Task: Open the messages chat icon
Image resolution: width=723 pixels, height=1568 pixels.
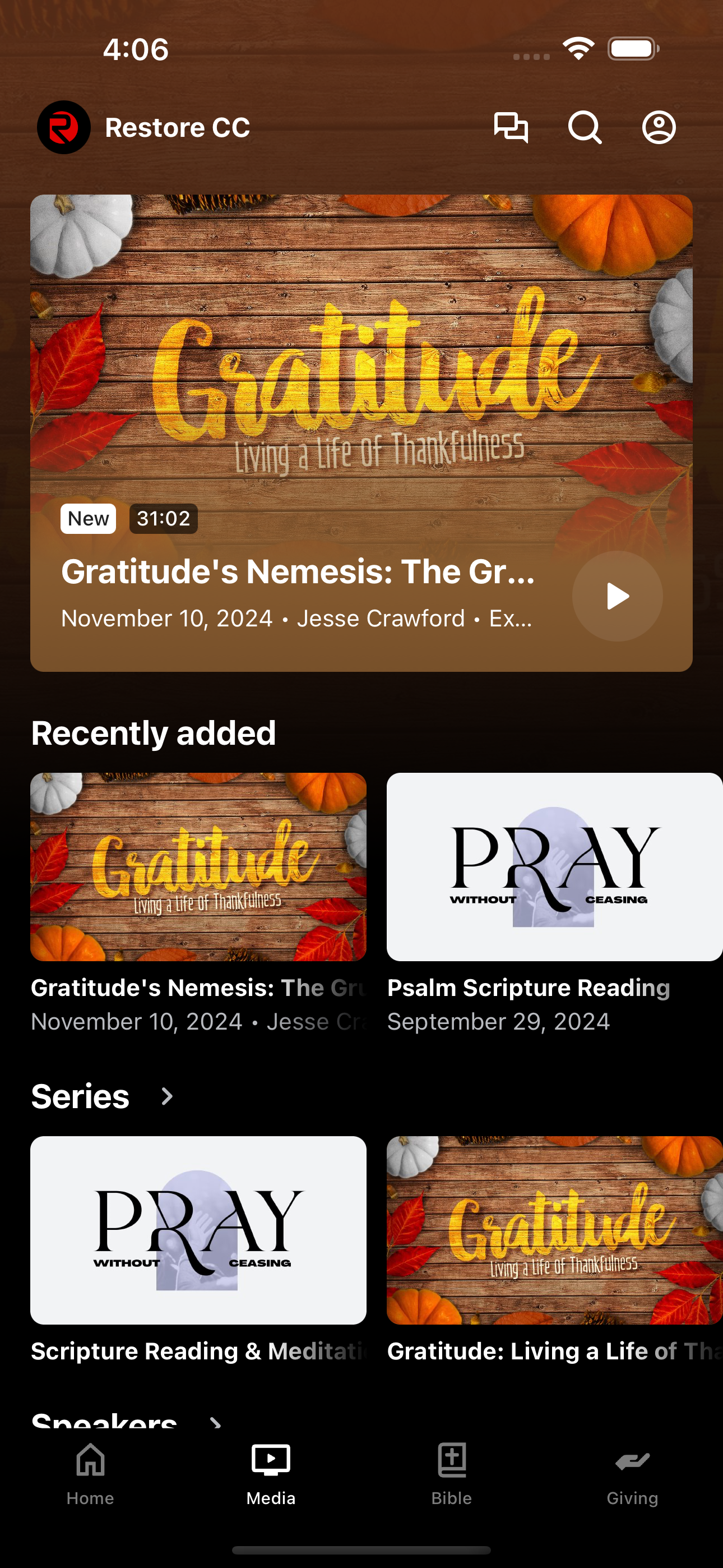Action: point(511,127)
